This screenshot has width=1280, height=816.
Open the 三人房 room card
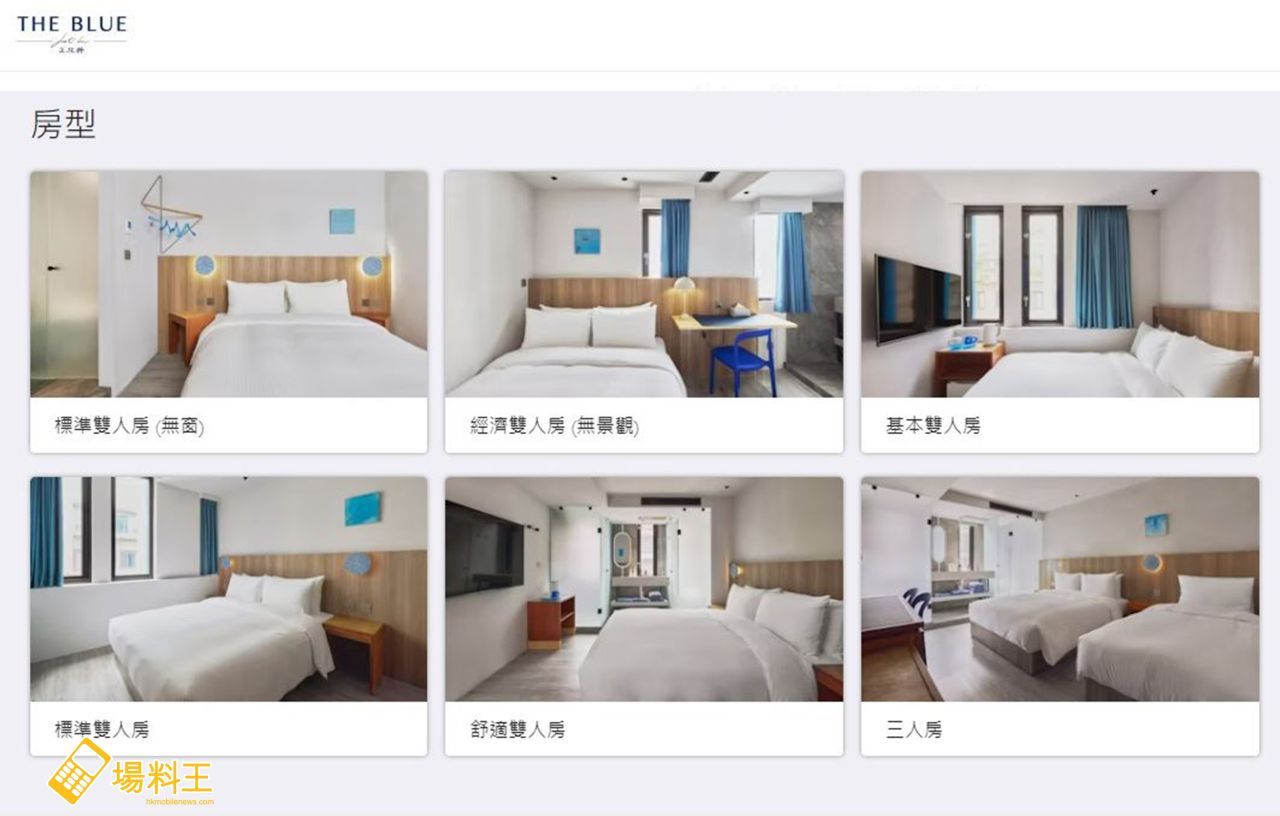pyautogui.click(x=1059, y=614)
